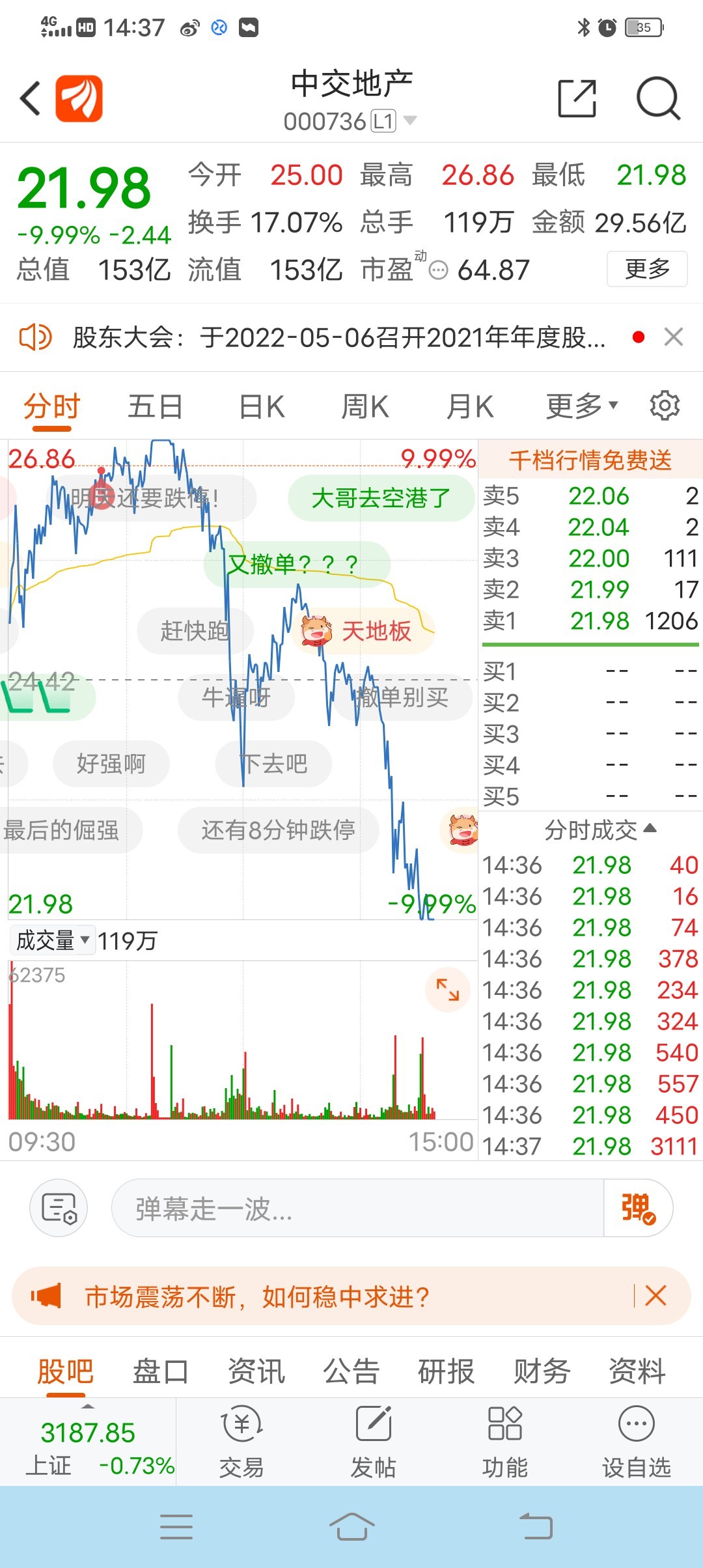The image size is (703, 1568).
Task: Open the share icon in the header
Action: 577,98
